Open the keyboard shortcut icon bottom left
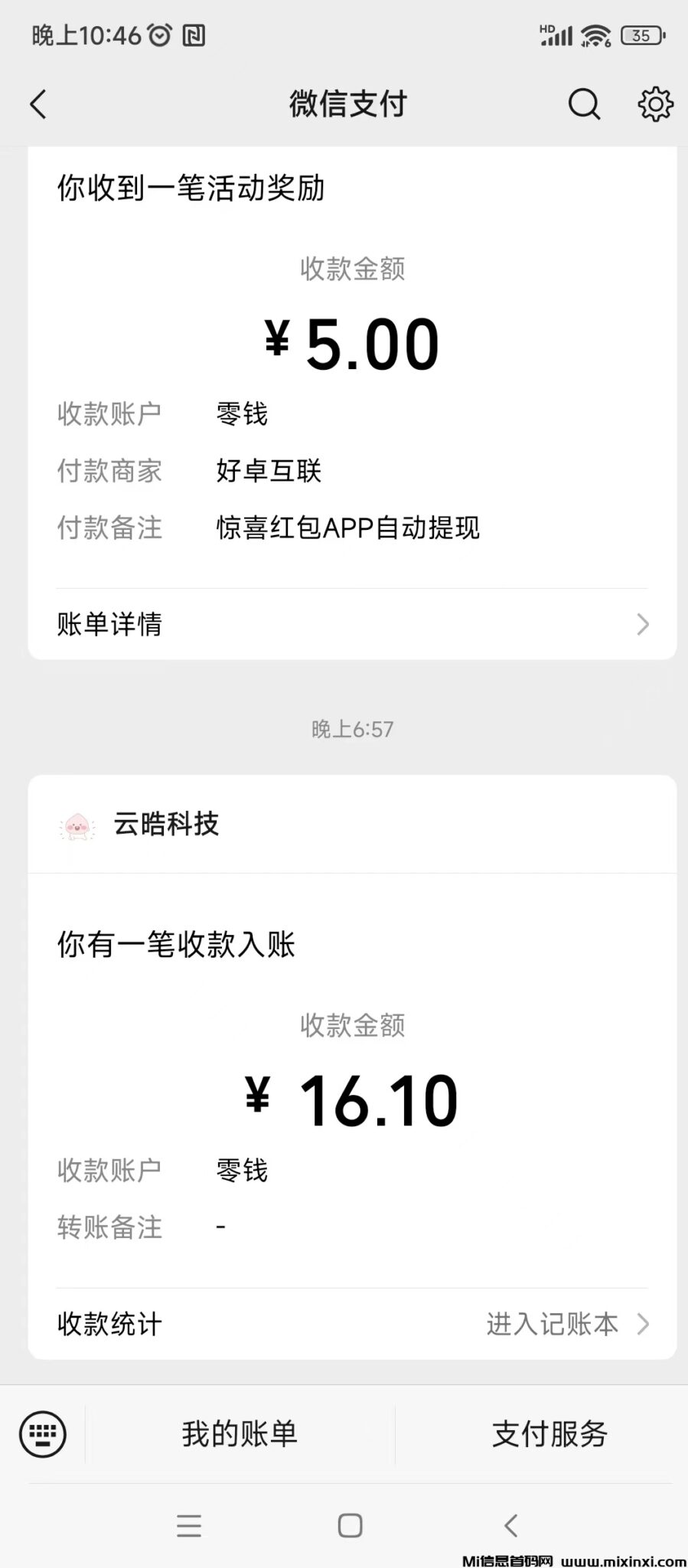 pos(44,1435)
